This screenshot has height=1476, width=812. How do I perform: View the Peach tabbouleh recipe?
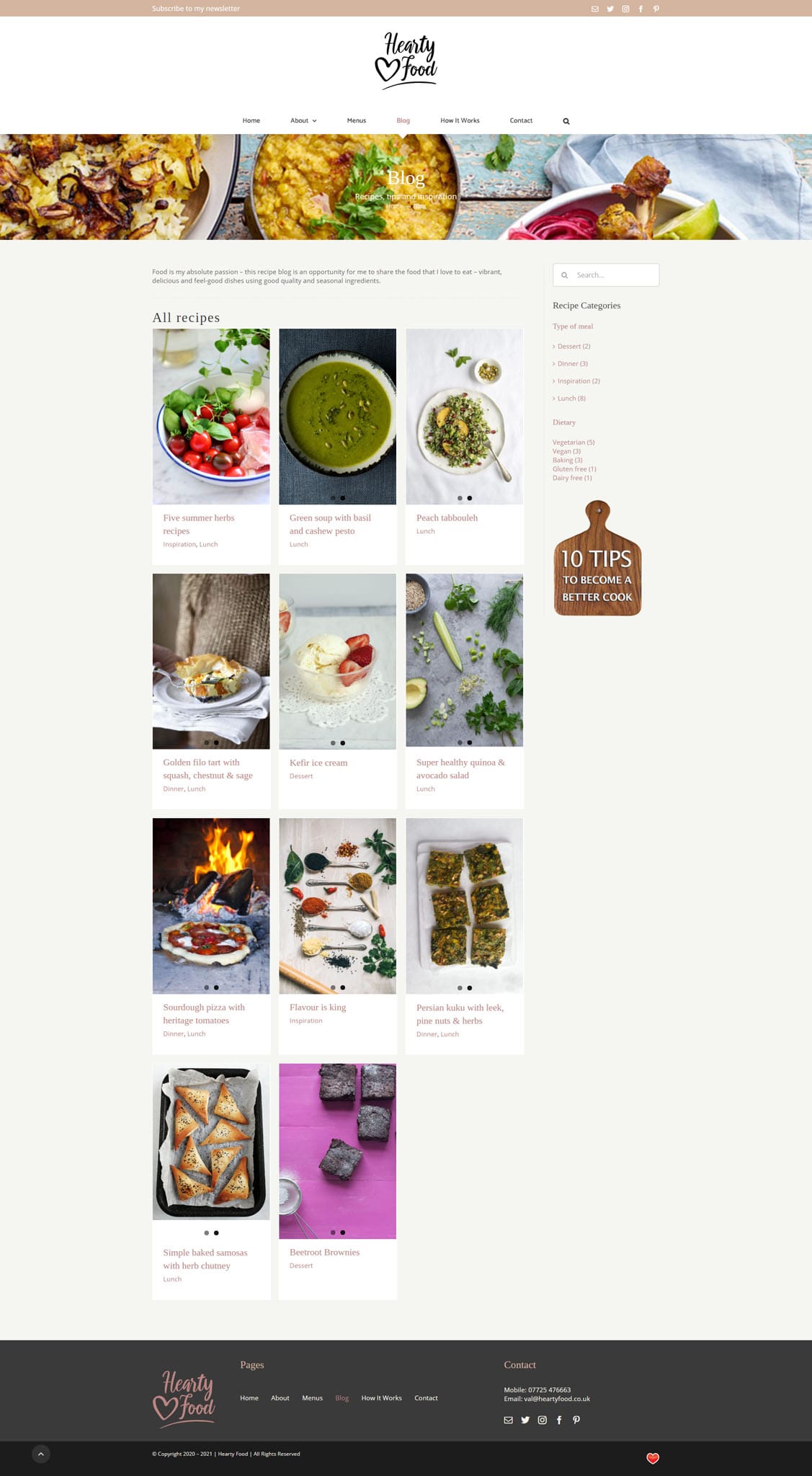[x=447, y=517]
